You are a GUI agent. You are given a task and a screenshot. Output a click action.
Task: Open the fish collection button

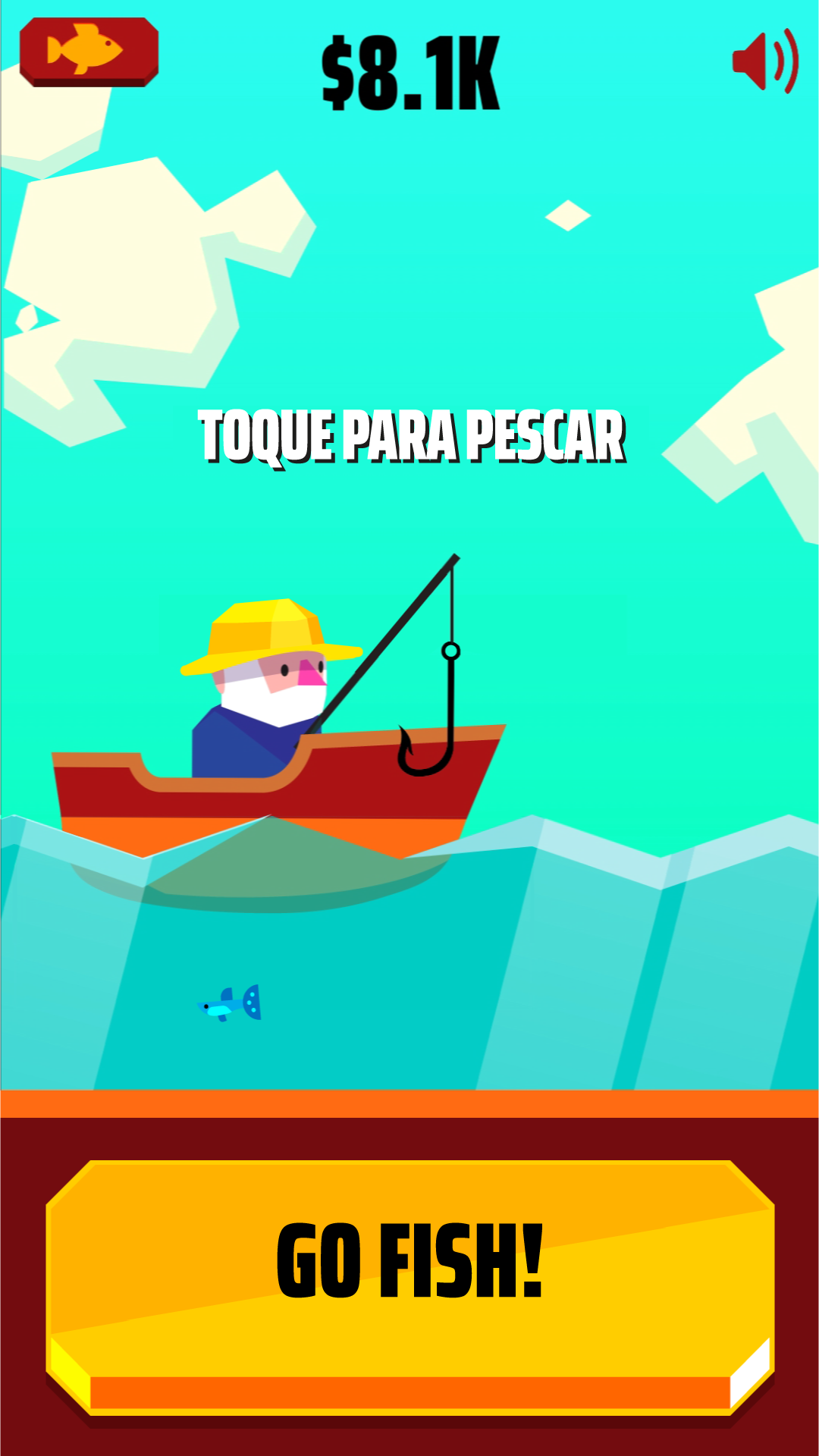tap(89, 51)
